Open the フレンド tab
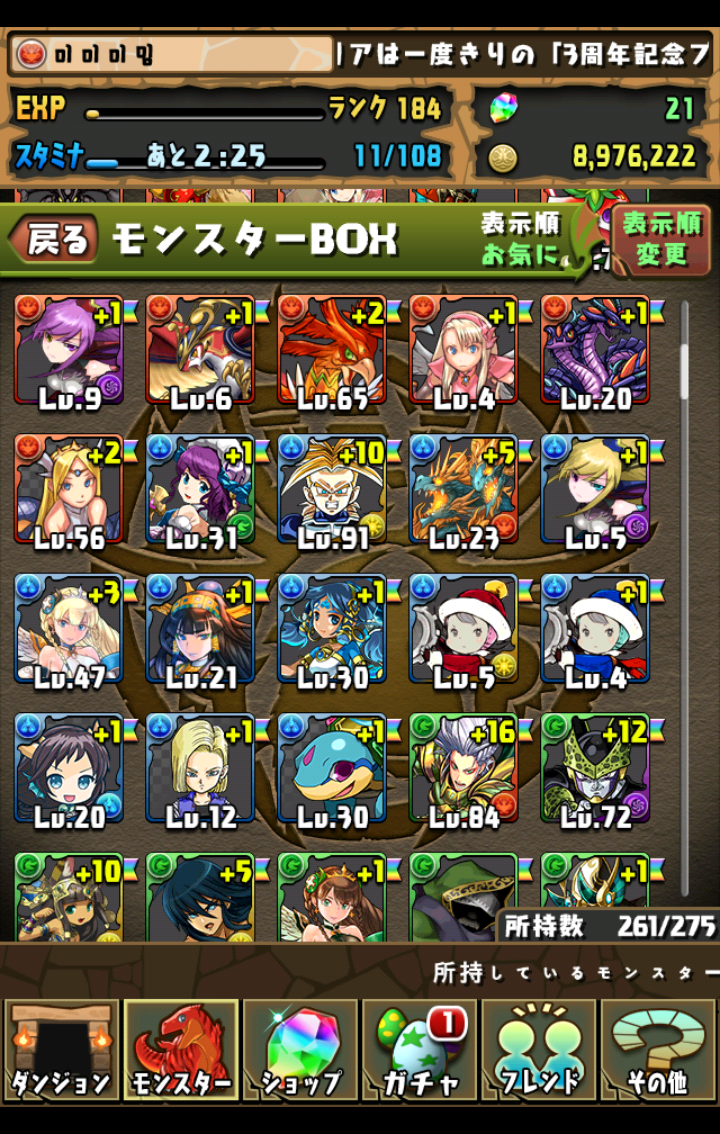The width and height of the screenshot is (720, 1134). click(x=538, y=1050)
